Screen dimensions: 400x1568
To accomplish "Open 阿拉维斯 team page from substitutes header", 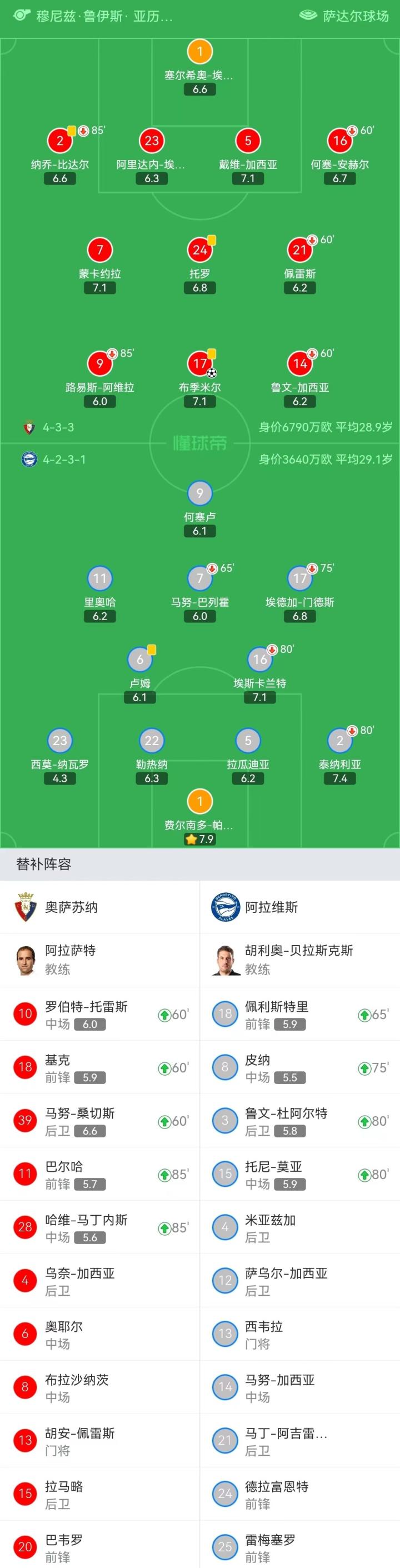I will coord(271,907).
